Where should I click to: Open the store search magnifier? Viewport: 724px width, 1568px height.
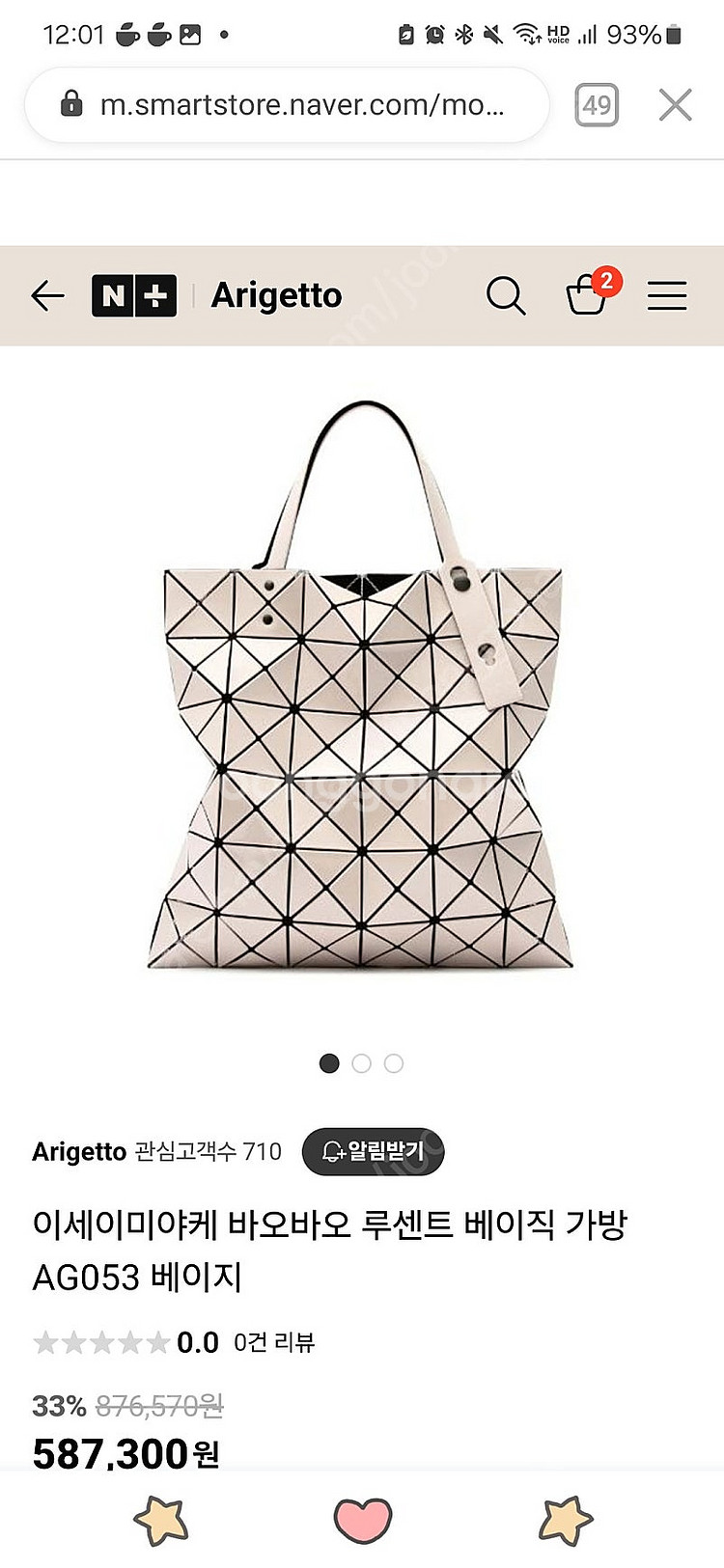(x=505, y=295)
